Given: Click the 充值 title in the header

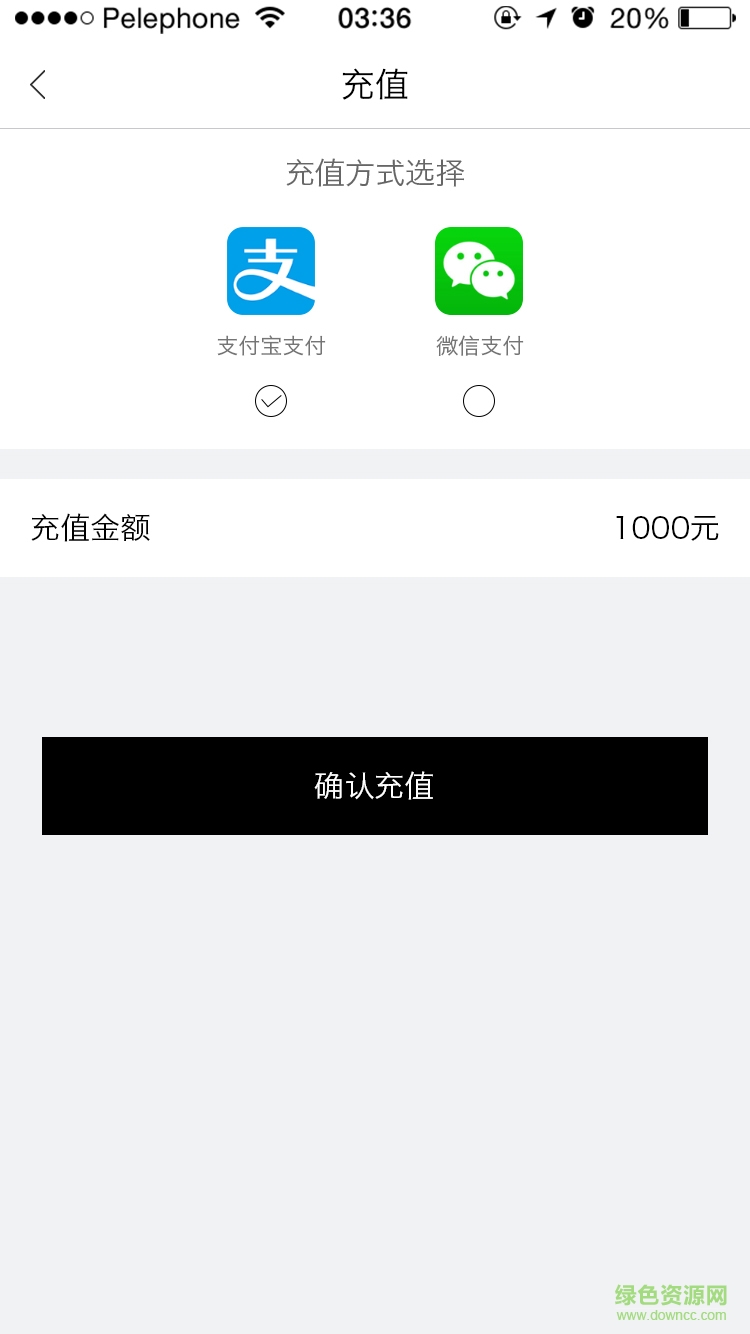Looking at the screenshot, I should click(x=375, y=85).
